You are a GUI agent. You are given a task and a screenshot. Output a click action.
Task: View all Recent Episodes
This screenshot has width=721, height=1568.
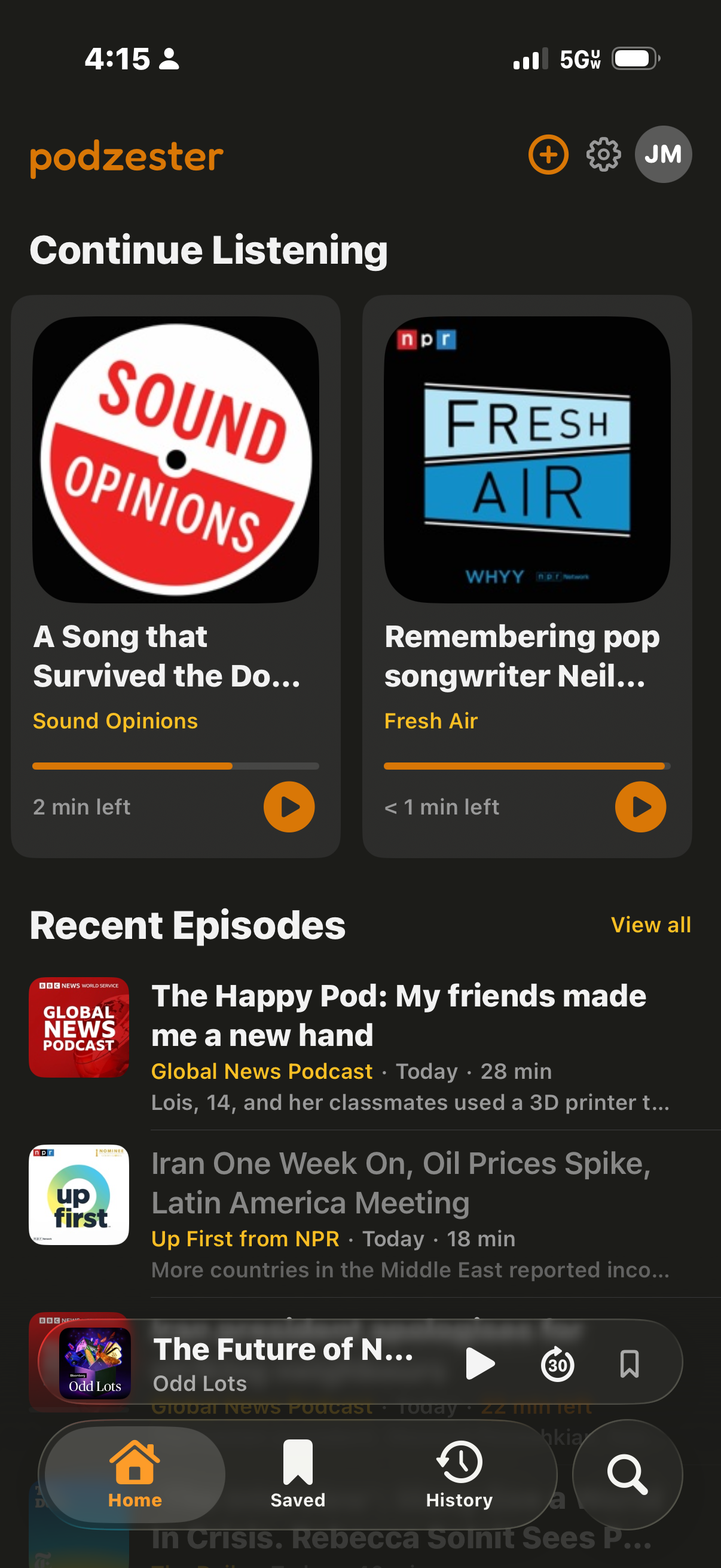[x=650, y=925]
